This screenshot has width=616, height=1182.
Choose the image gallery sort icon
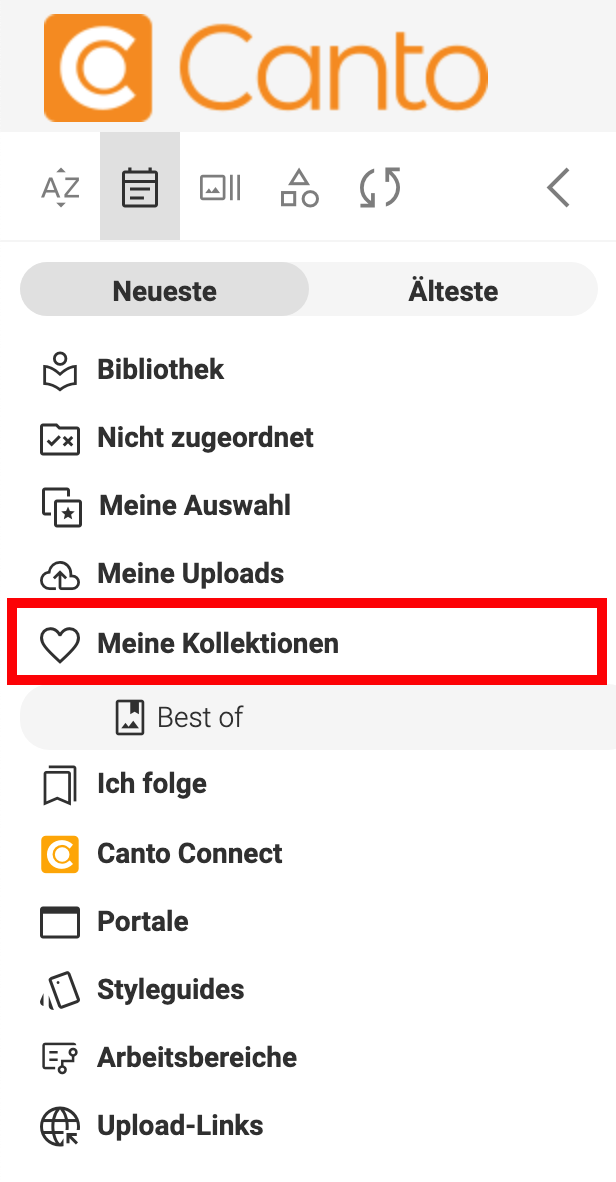[x=220, y=188]
